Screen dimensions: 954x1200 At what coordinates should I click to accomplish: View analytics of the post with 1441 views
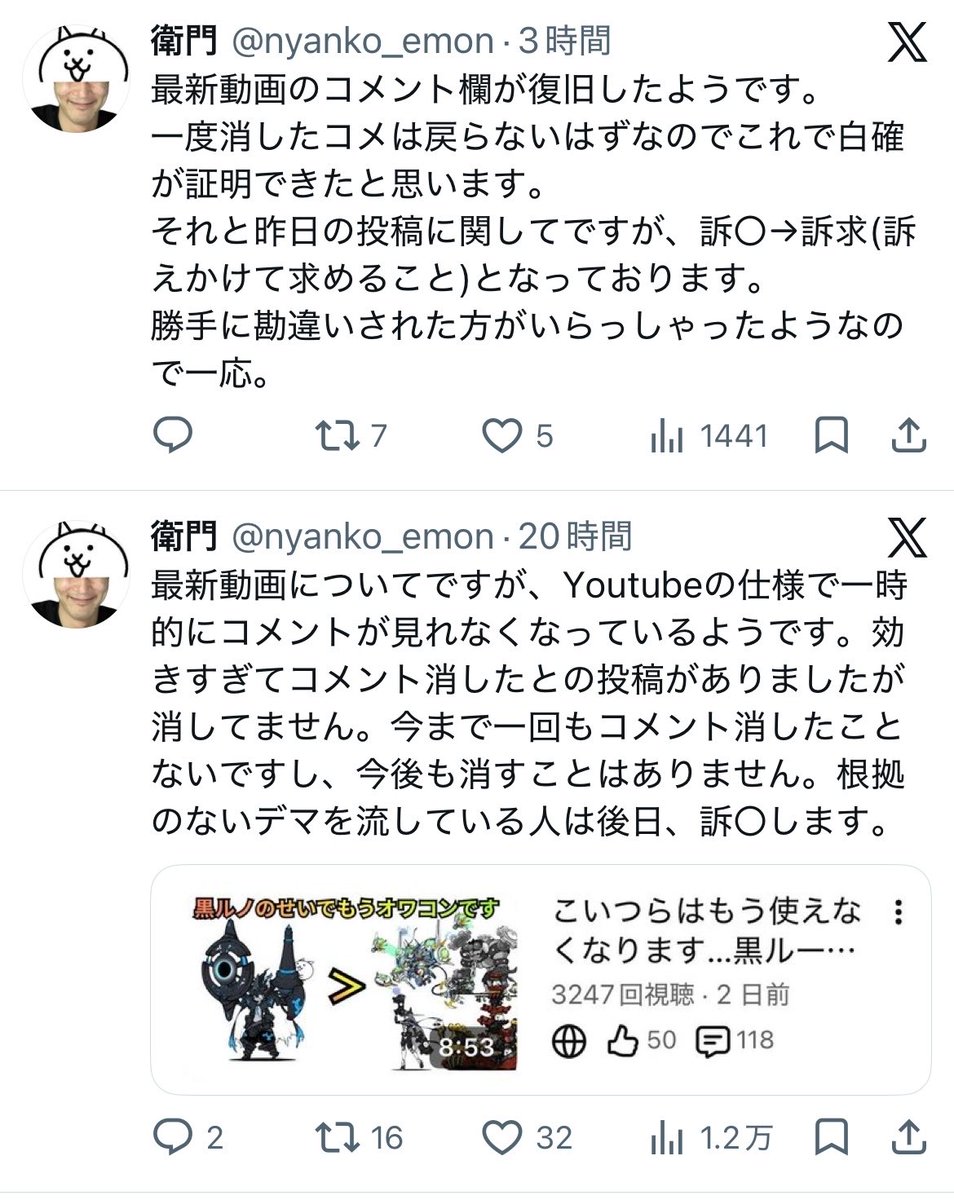(x=709, y=435)
